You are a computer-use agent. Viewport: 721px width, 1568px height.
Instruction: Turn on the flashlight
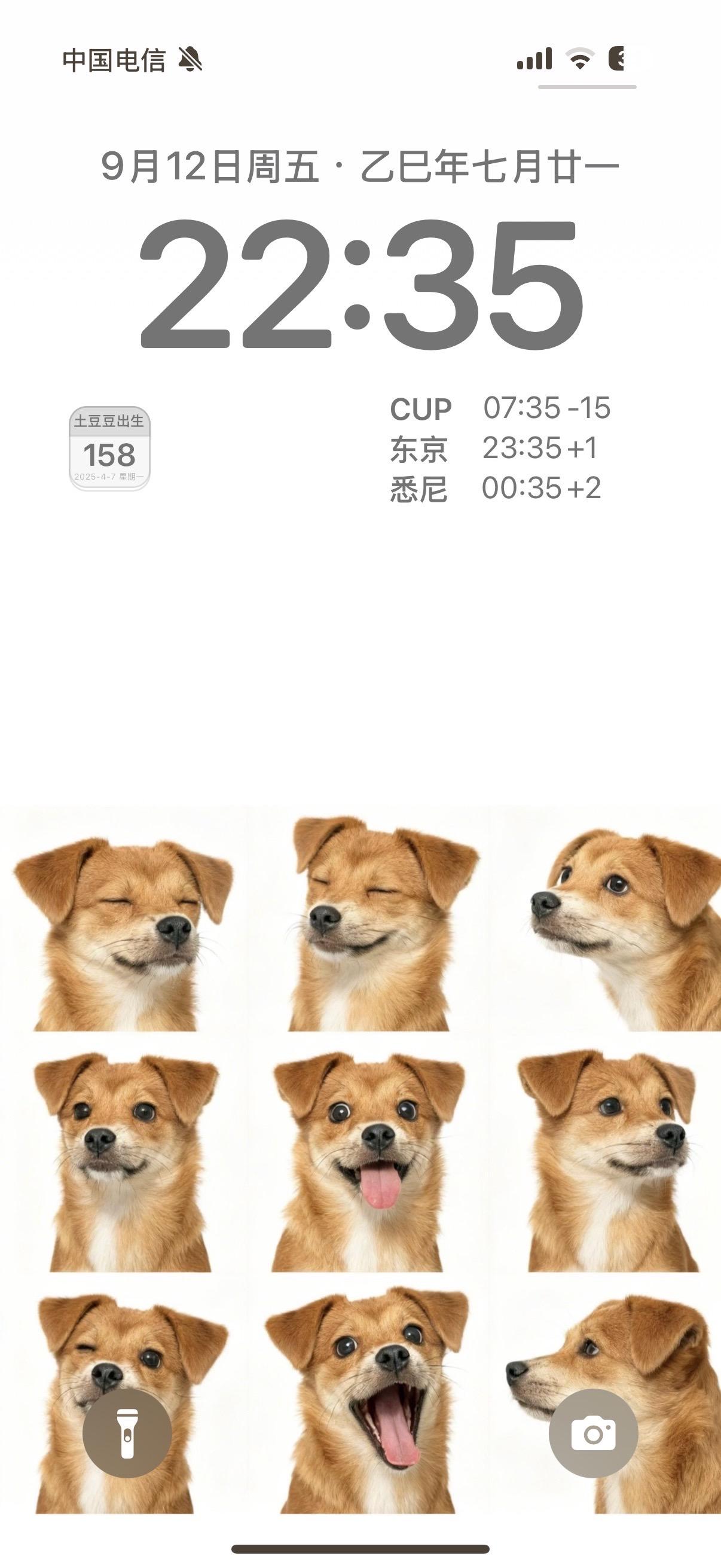point(127,1433)
